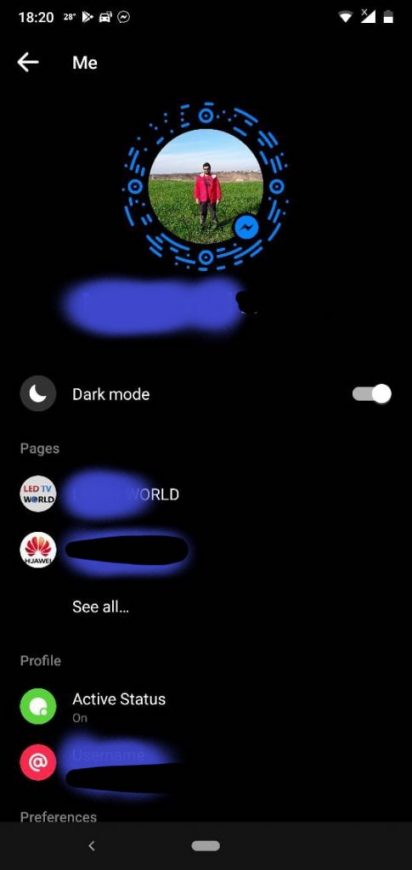Open Active Status settings
Viewport: 412px width, 870px height.
[x=206, y=706]
